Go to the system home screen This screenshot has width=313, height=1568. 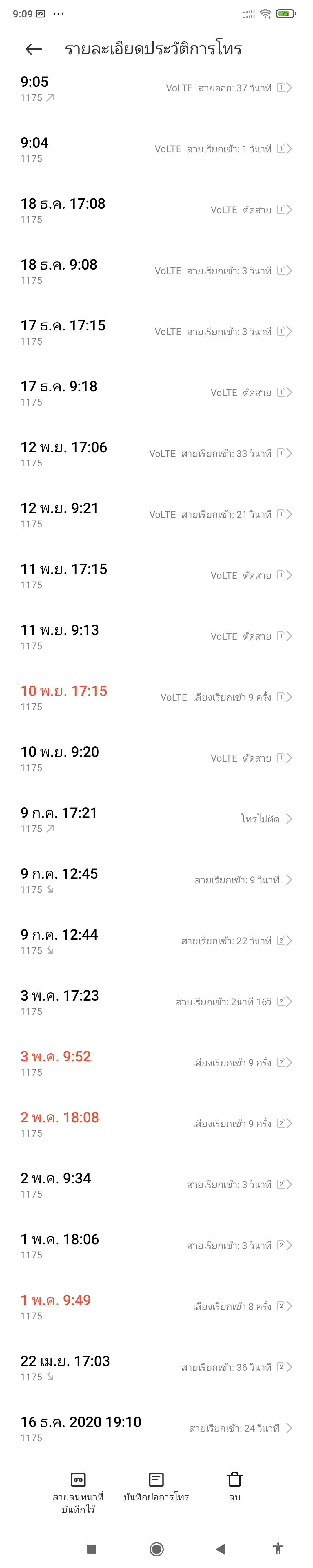click(156, 1549)
